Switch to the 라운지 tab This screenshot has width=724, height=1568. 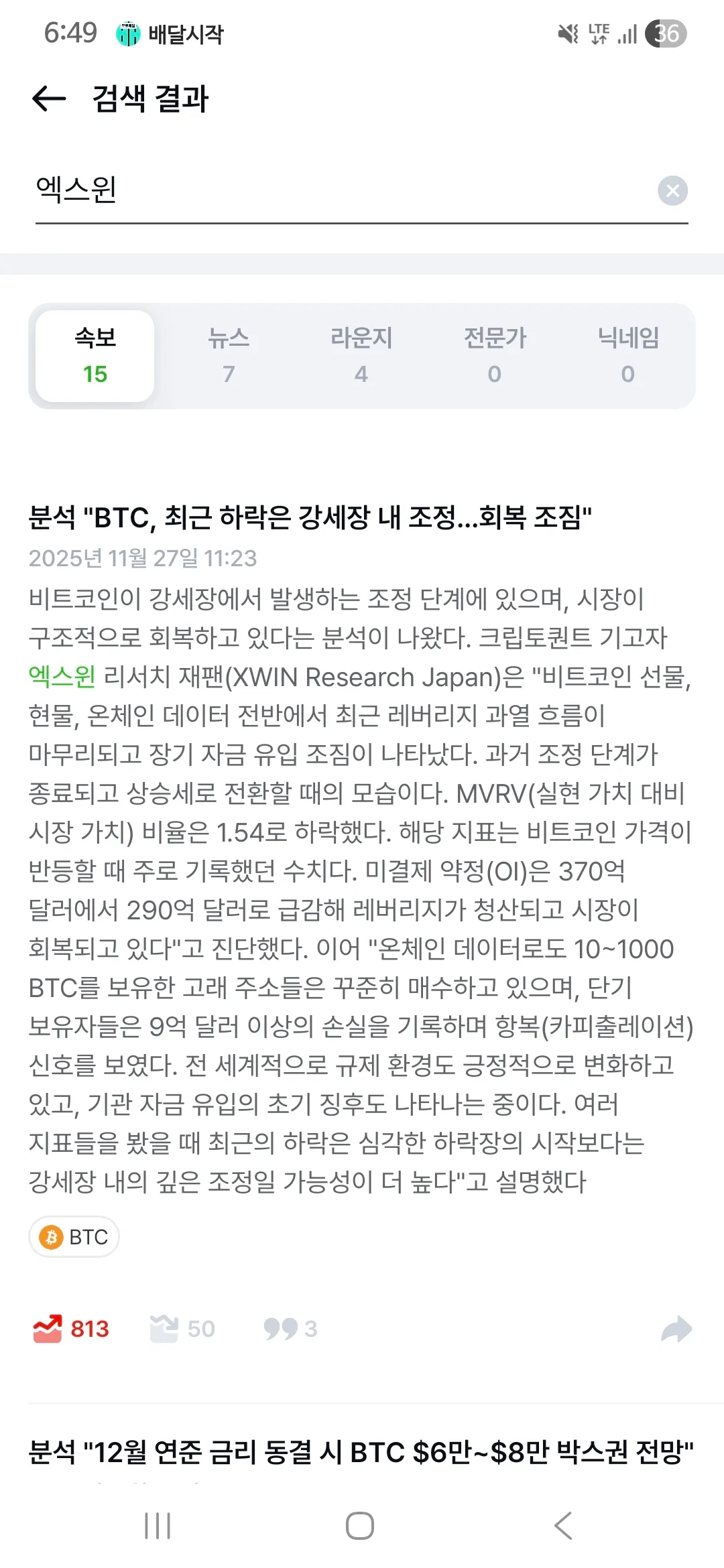coord(361,356)
